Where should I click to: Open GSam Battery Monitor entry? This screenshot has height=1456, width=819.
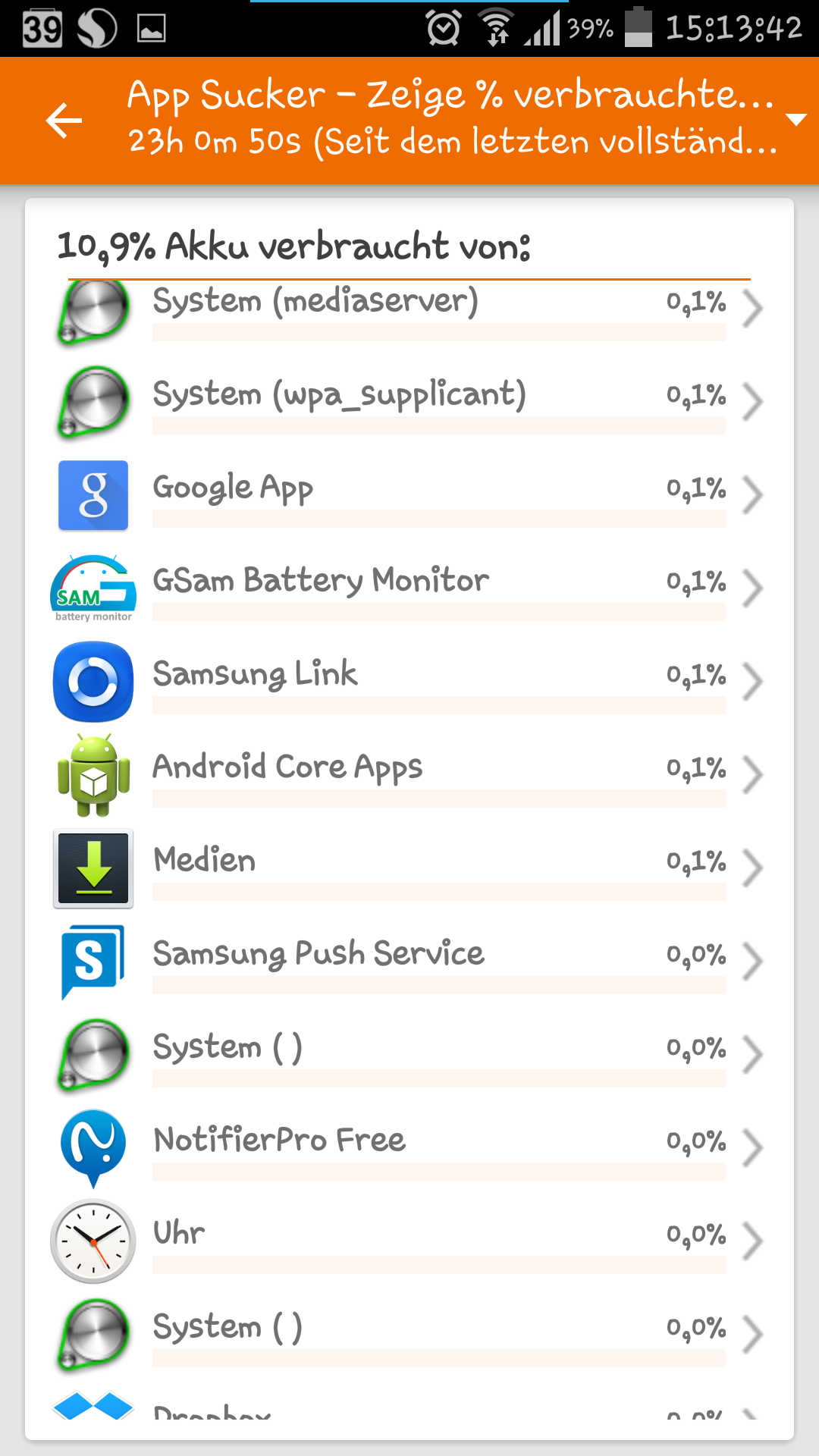coord(409,588)
